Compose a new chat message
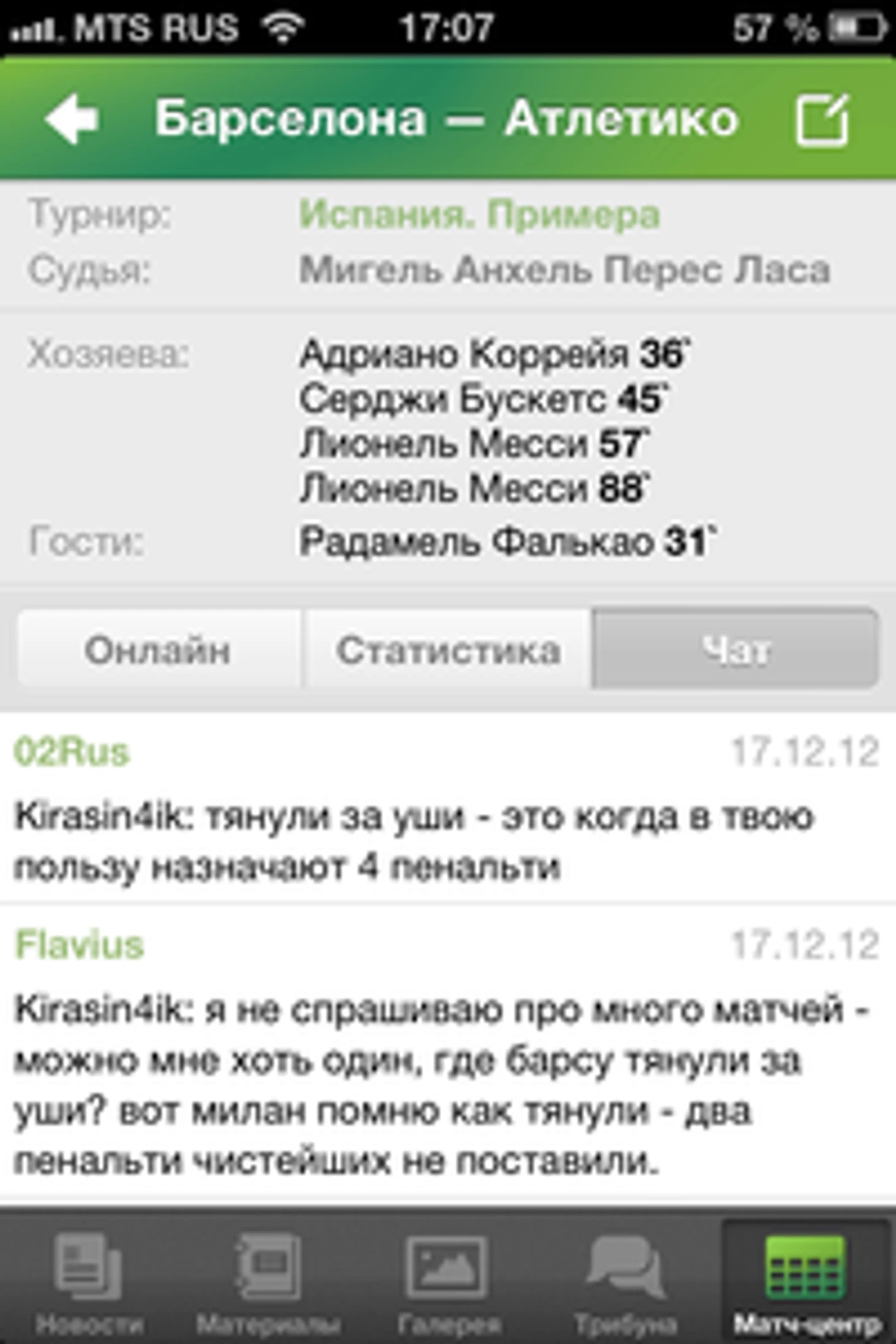896x1344 pixels. [822, 119]
